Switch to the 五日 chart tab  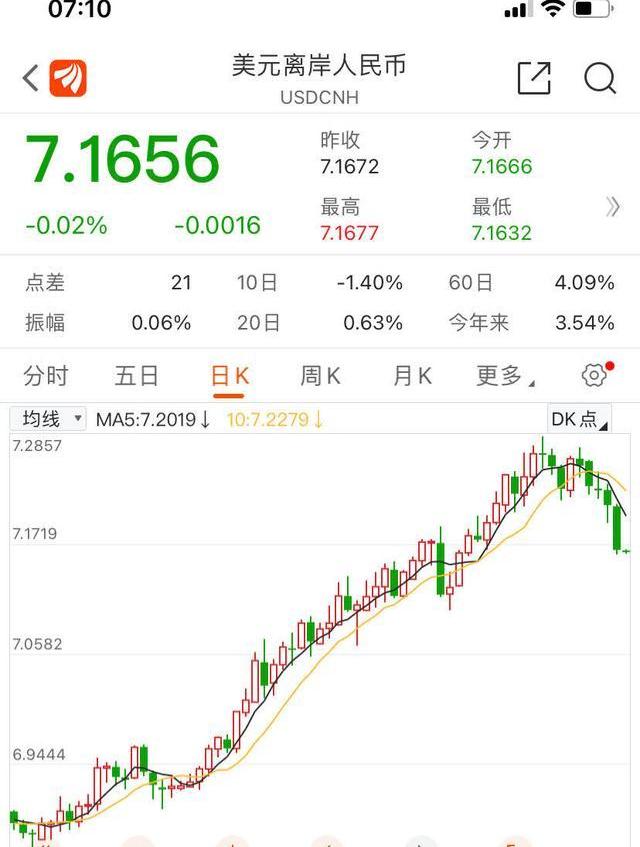tap(137, 376)
